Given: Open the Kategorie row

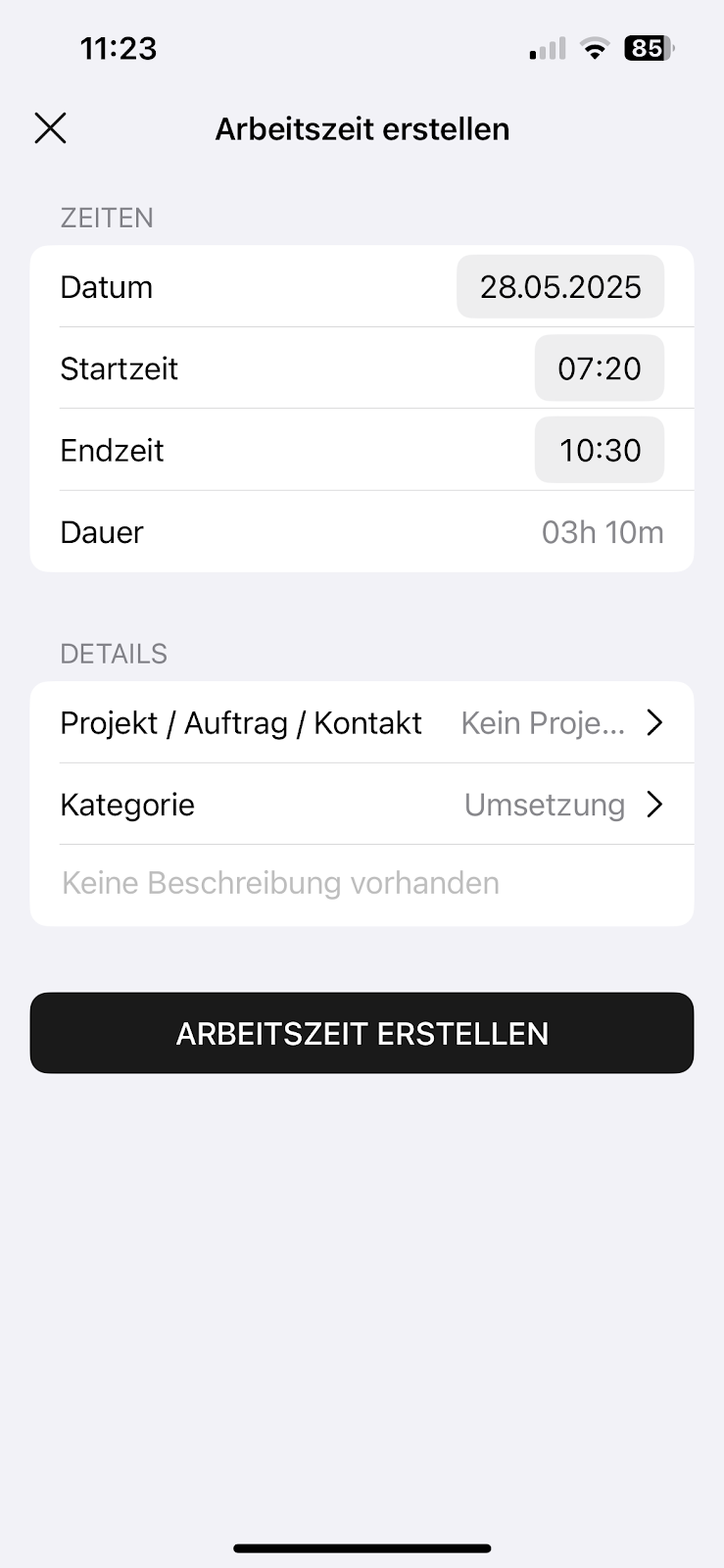Looking at the screenshot, I should [x=362, y=805].
